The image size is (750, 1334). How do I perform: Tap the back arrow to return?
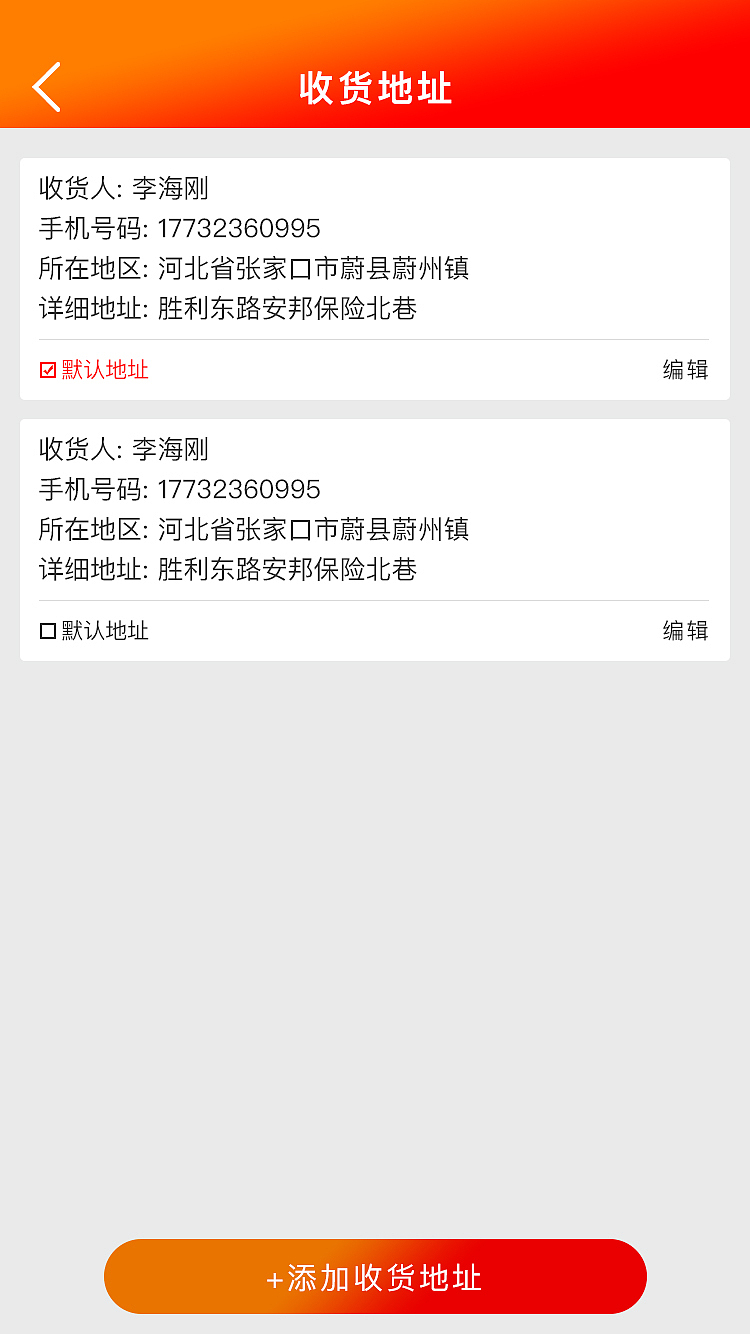tap(46, 86)
